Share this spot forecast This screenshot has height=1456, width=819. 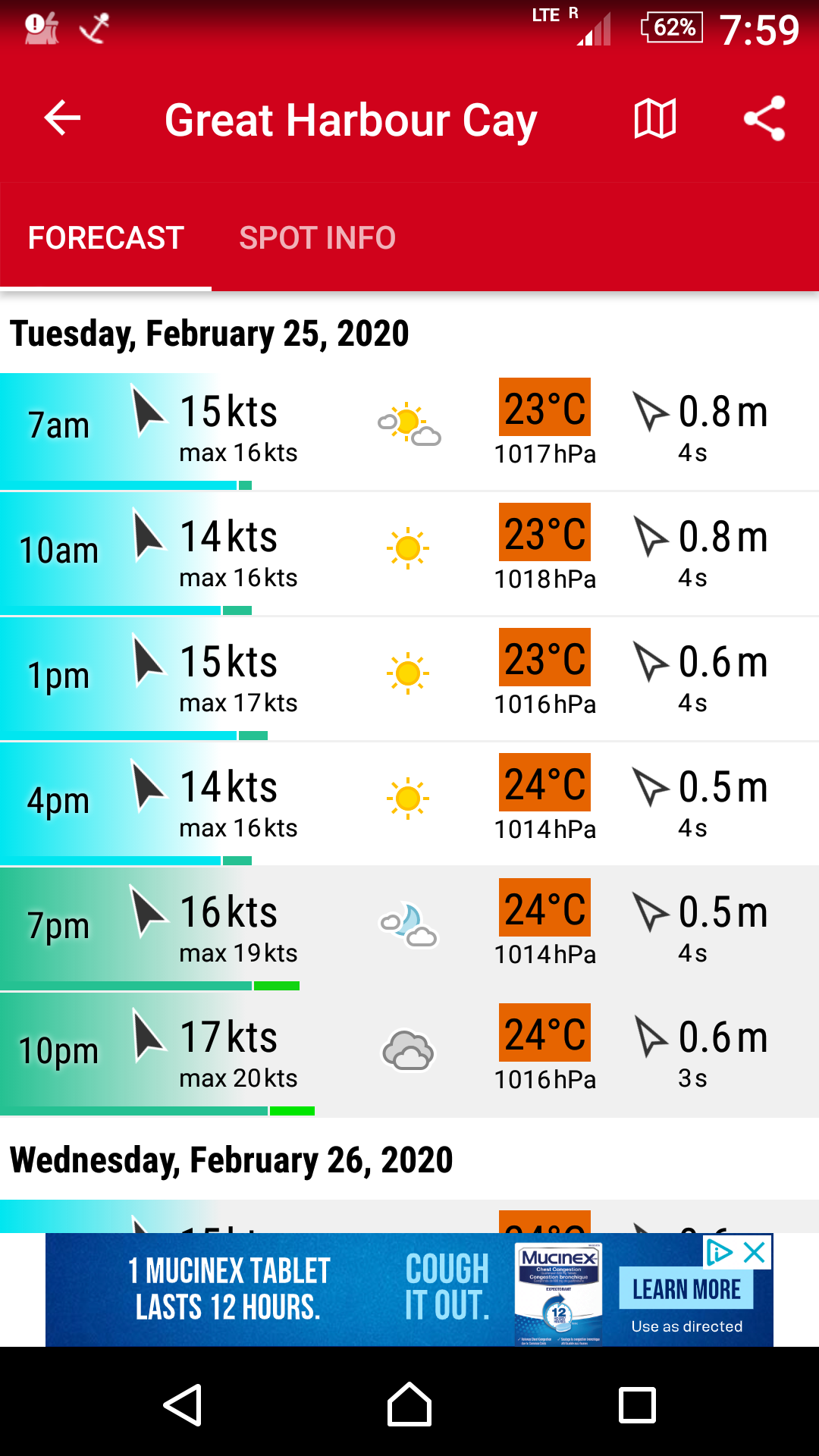(764, 119)
